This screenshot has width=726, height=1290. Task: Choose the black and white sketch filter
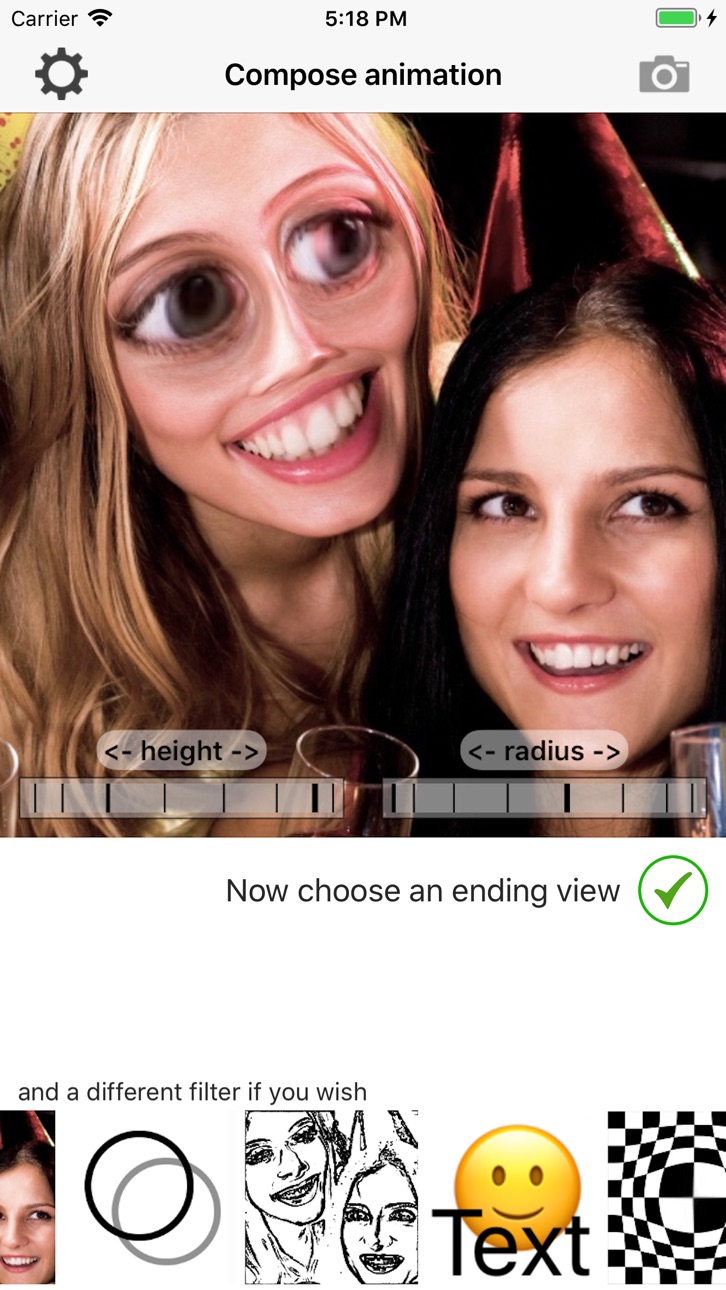pyautogui.click(x=331, y=1197)
